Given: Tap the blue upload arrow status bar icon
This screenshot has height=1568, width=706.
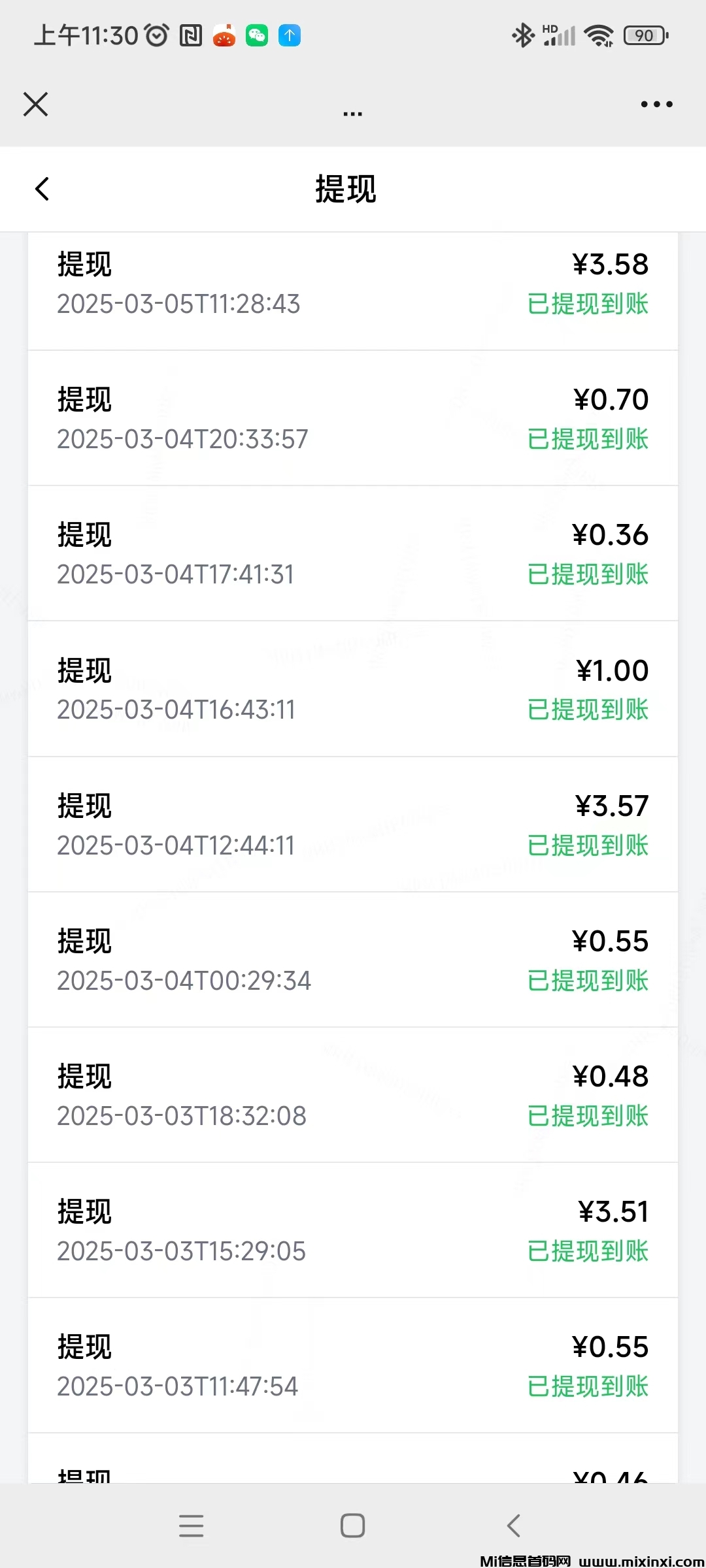Looking at the screenshot, I should (288, 35).
